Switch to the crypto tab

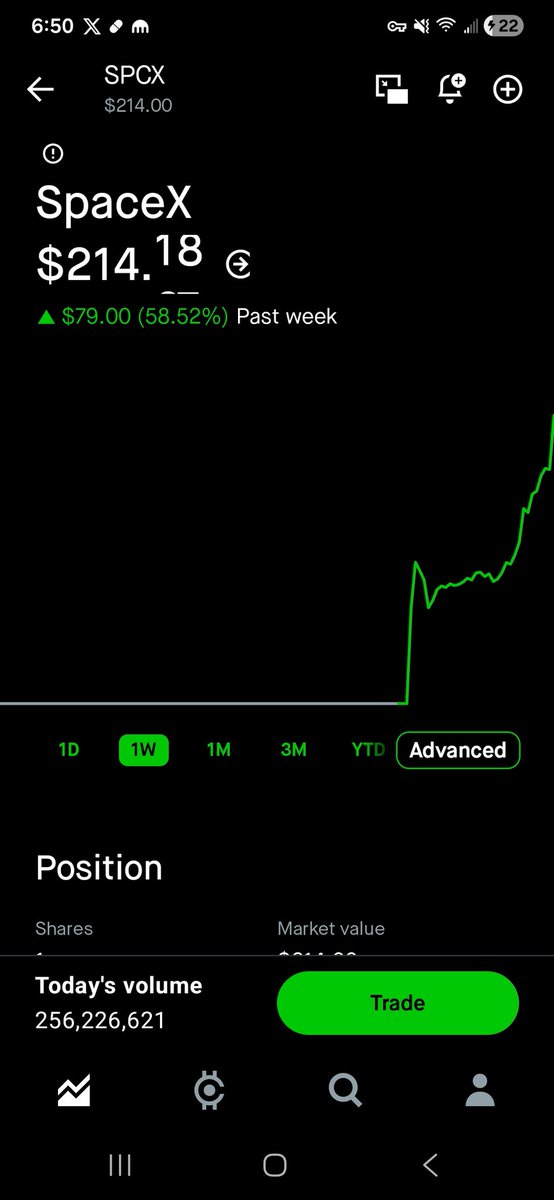coord(209,1091)
